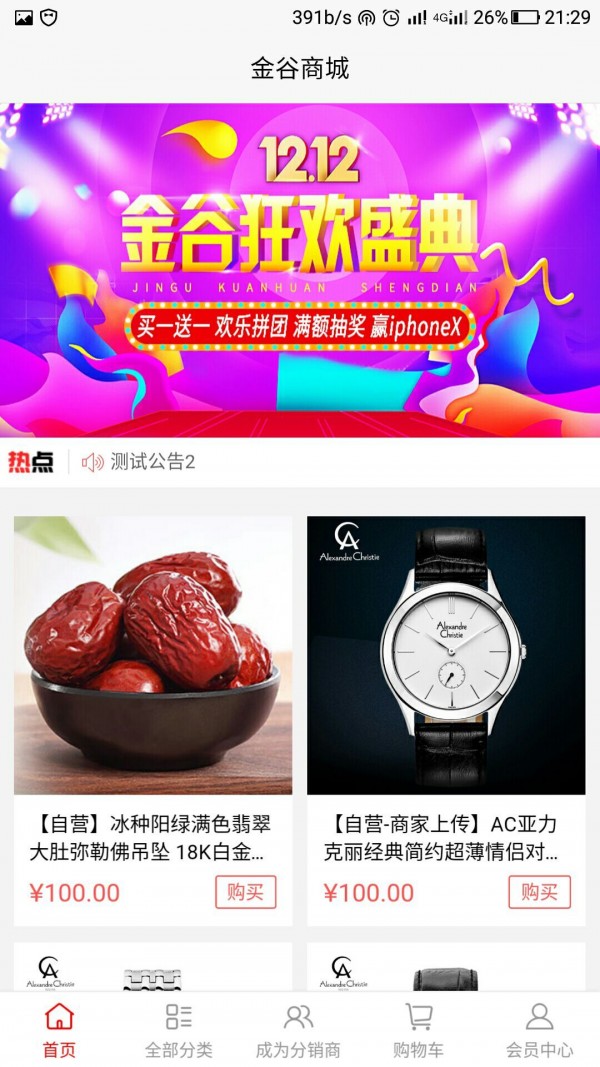Switch to the 首页 tab
The width and height of the screenshot is (600, 1067).
click(59, 1030)
